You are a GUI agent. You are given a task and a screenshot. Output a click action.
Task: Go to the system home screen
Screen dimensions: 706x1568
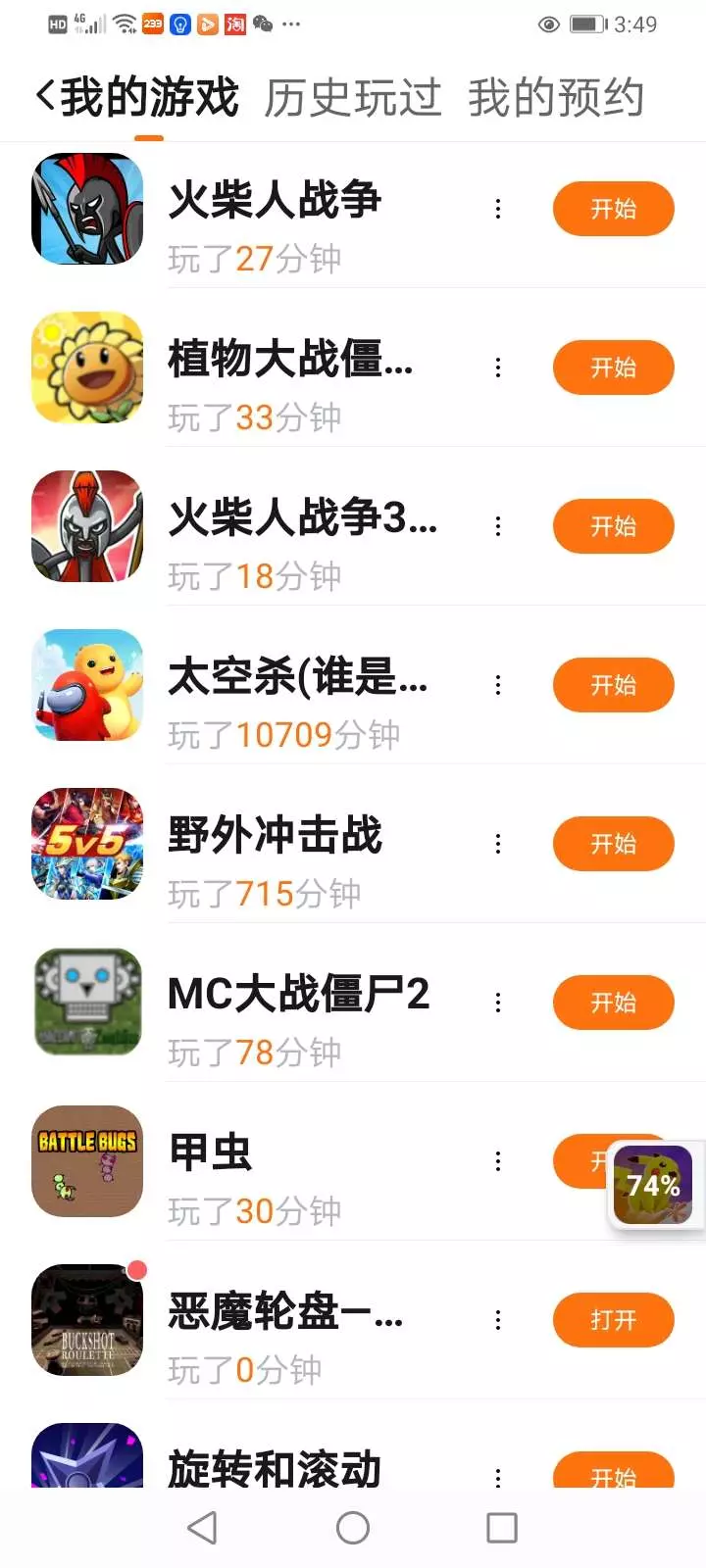(353, 1527)
